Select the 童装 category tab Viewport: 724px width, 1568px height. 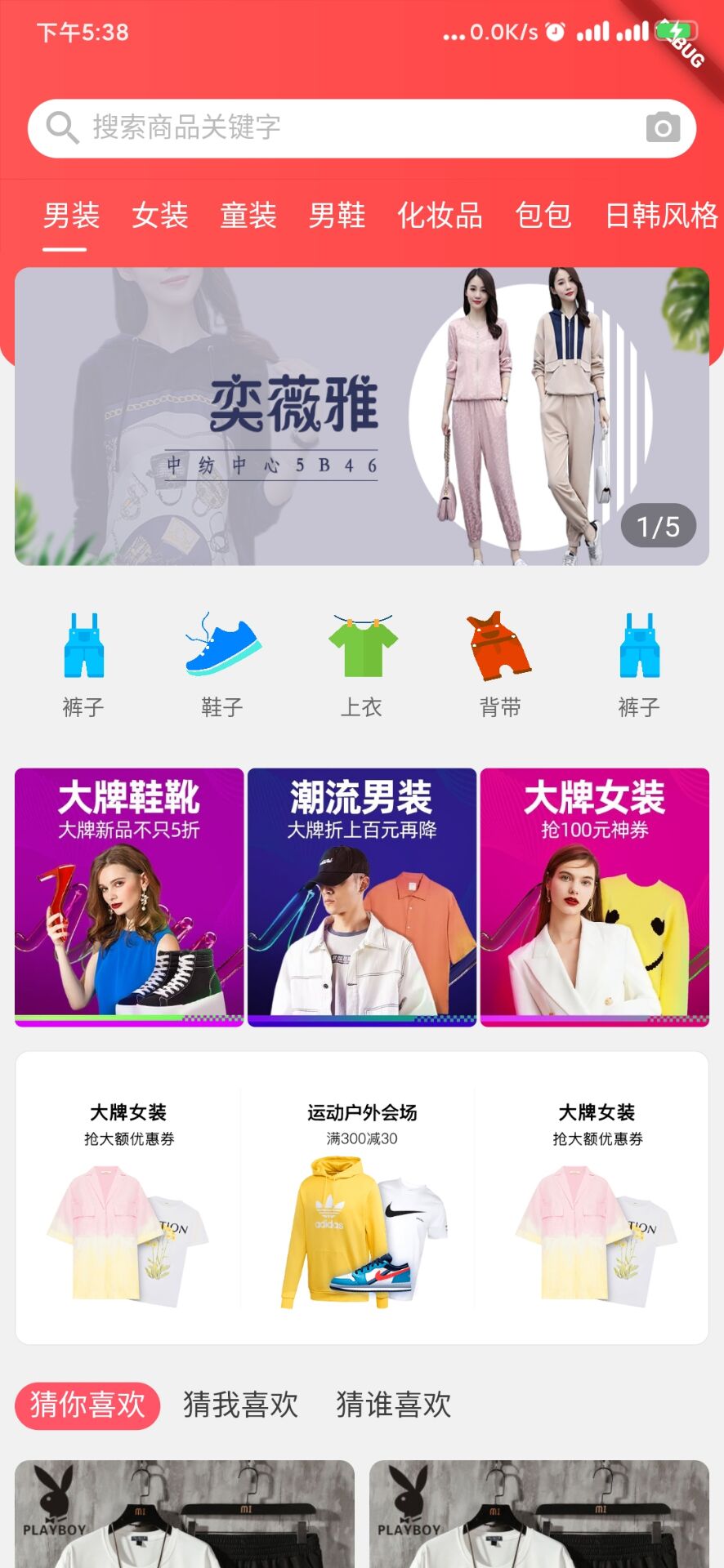pos(248,216)
